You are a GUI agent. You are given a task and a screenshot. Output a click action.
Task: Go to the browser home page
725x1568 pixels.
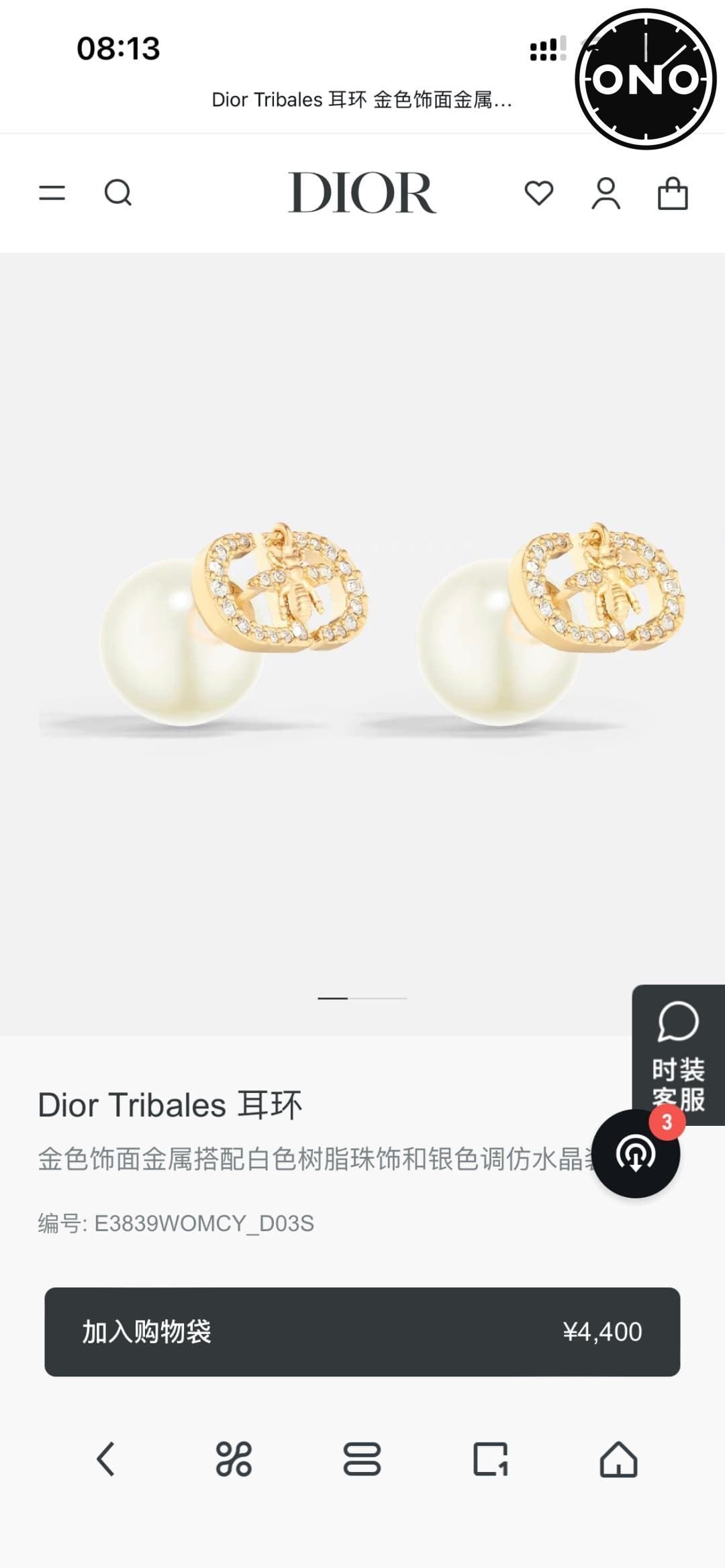pyautogui.click(x=618, y=1459)
